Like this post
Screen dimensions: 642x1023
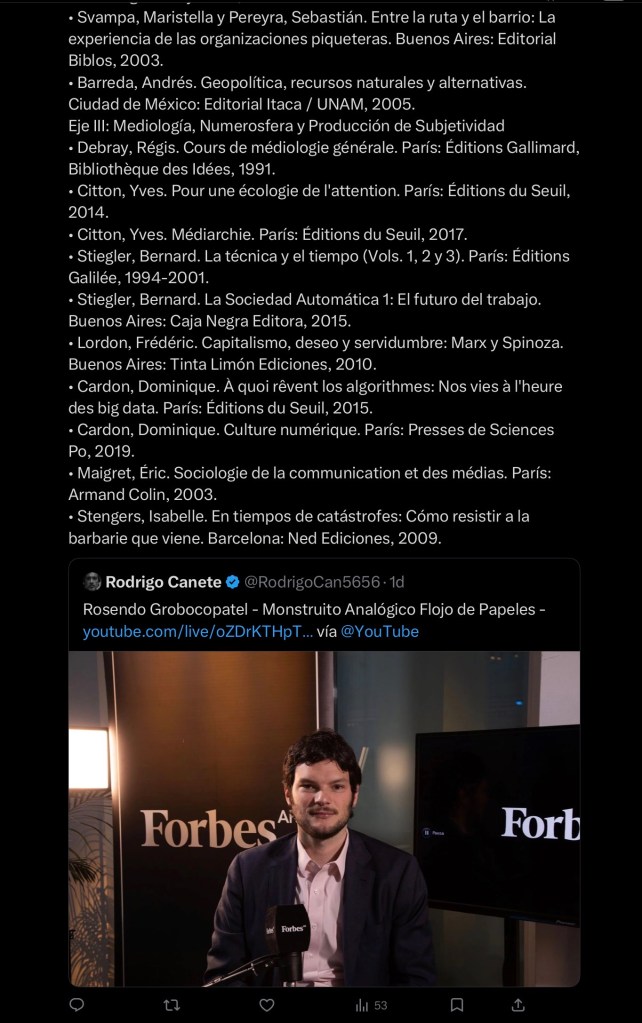click(x=266, y=1005)
